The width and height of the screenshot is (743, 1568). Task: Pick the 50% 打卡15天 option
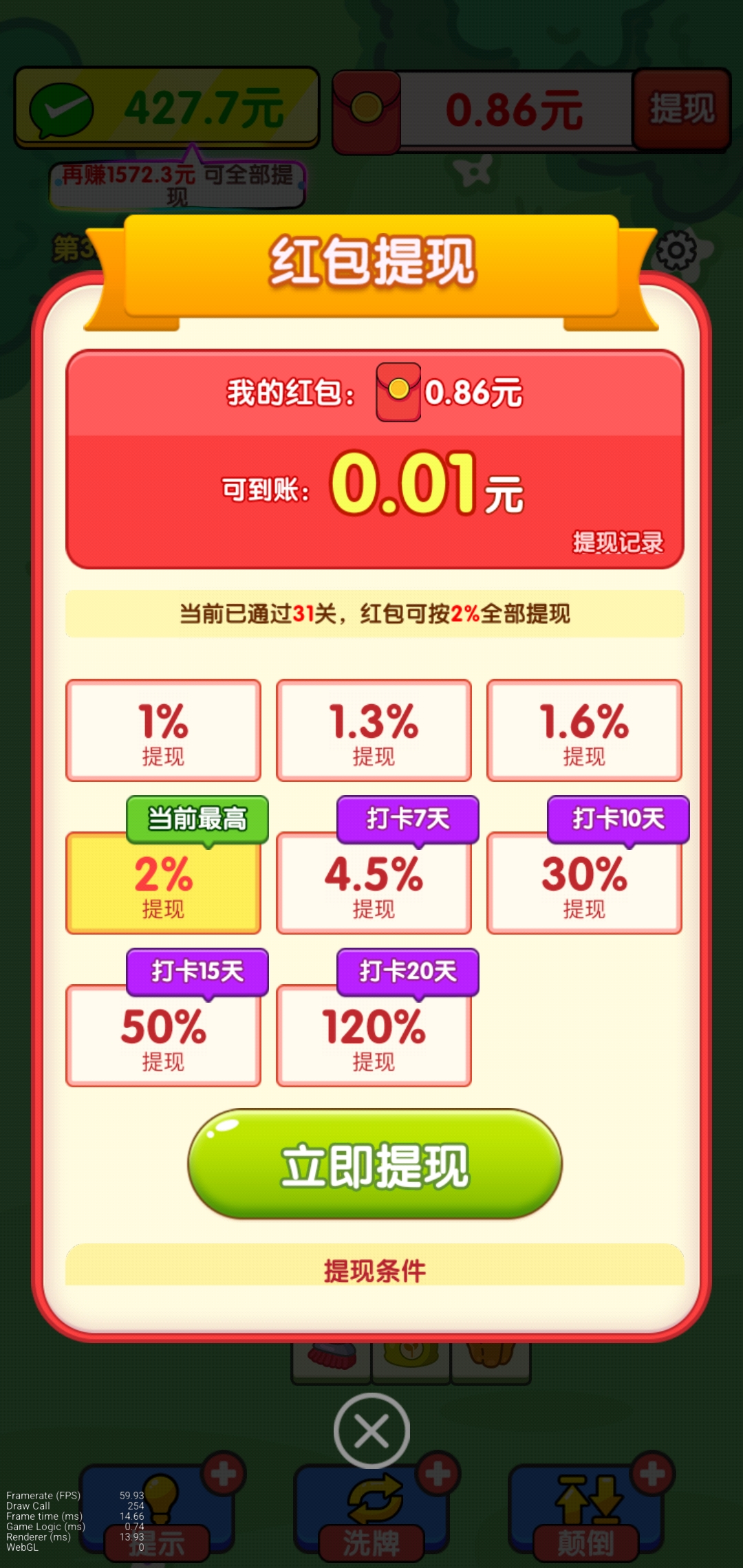click(x=163, y=1036)
